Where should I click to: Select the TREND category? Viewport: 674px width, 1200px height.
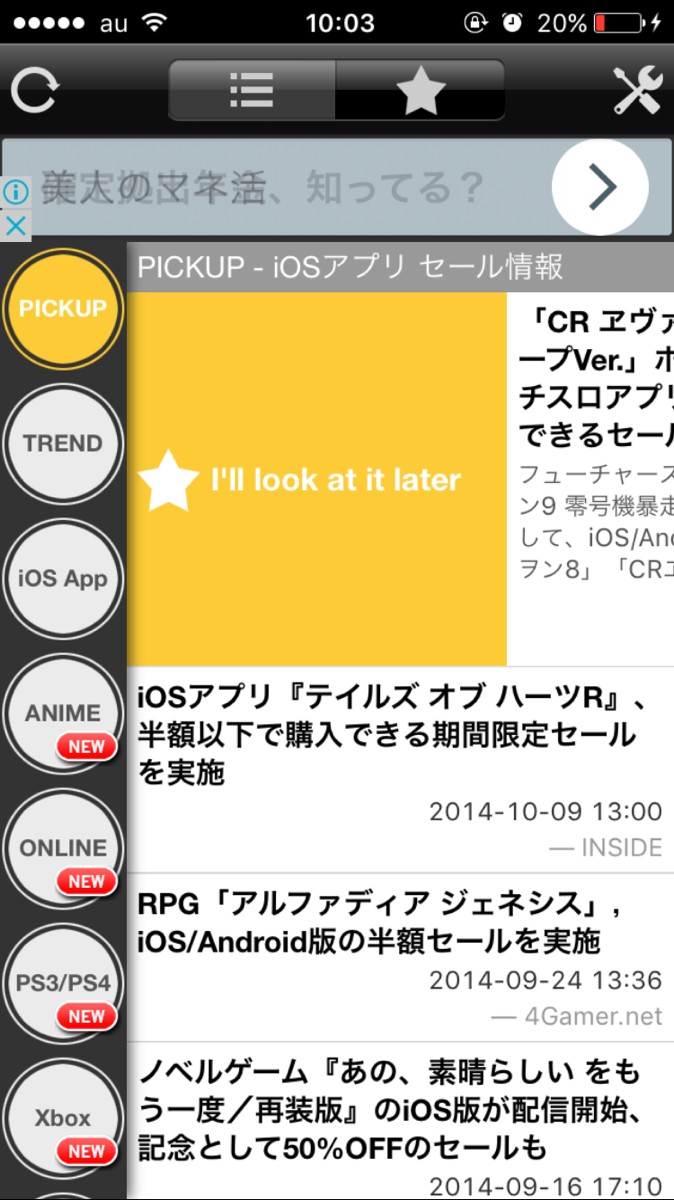[63, 443]
